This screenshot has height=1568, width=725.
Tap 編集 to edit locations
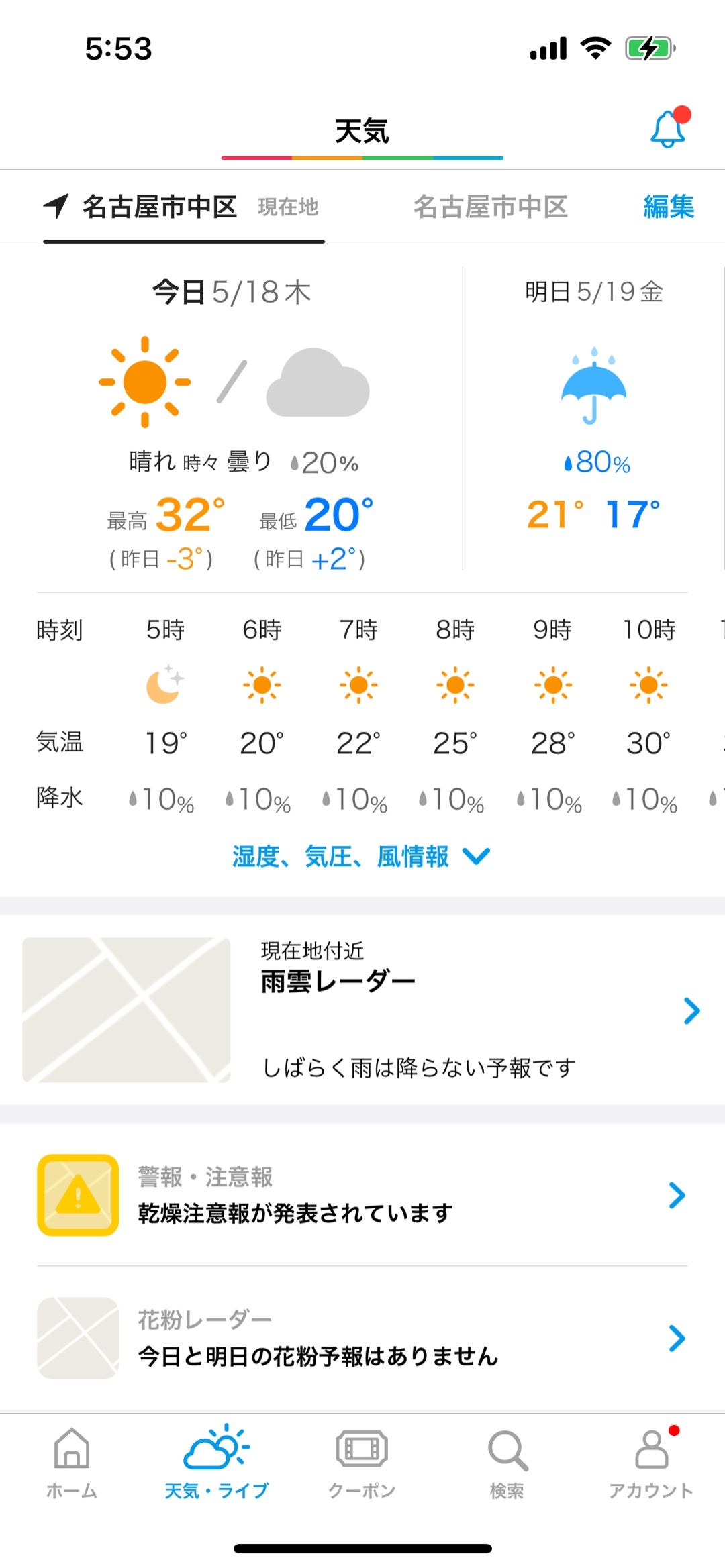[x=668, y=207]
